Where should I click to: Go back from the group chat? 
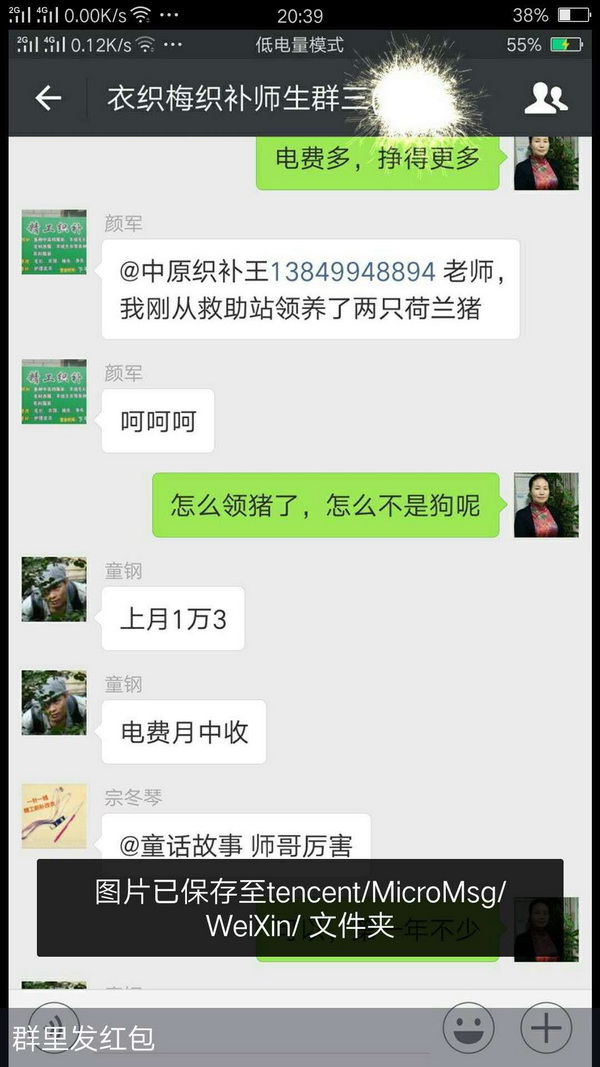coord(48,98)
